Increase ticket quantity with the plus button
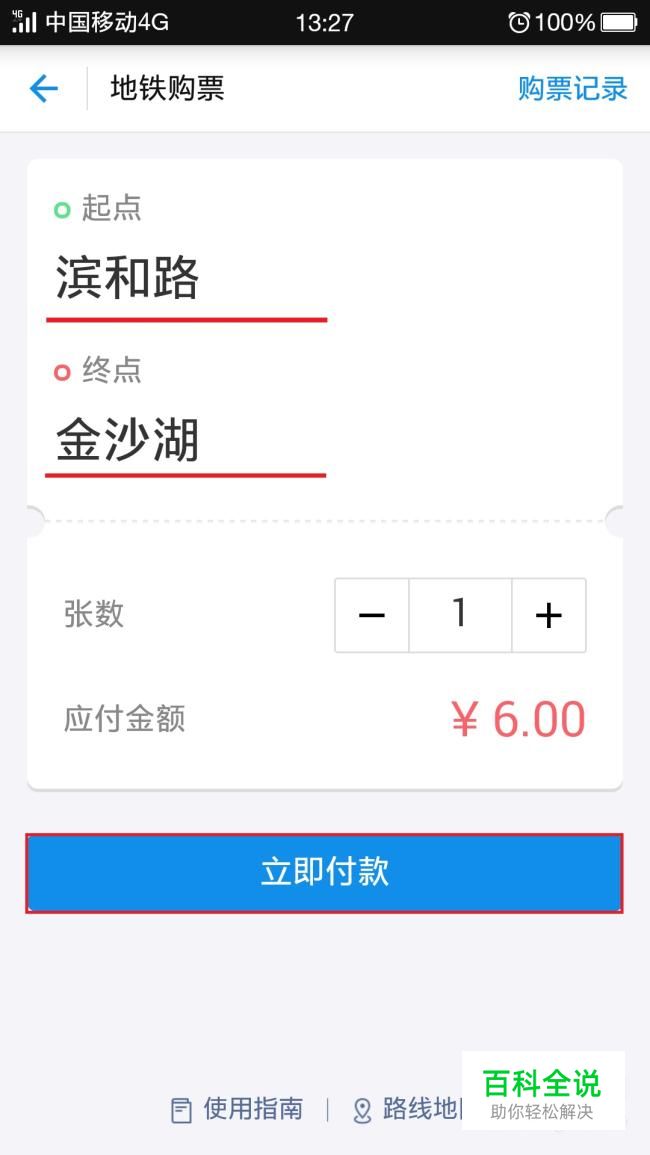Screen dimensions: 650x1155 click(549, 615)
